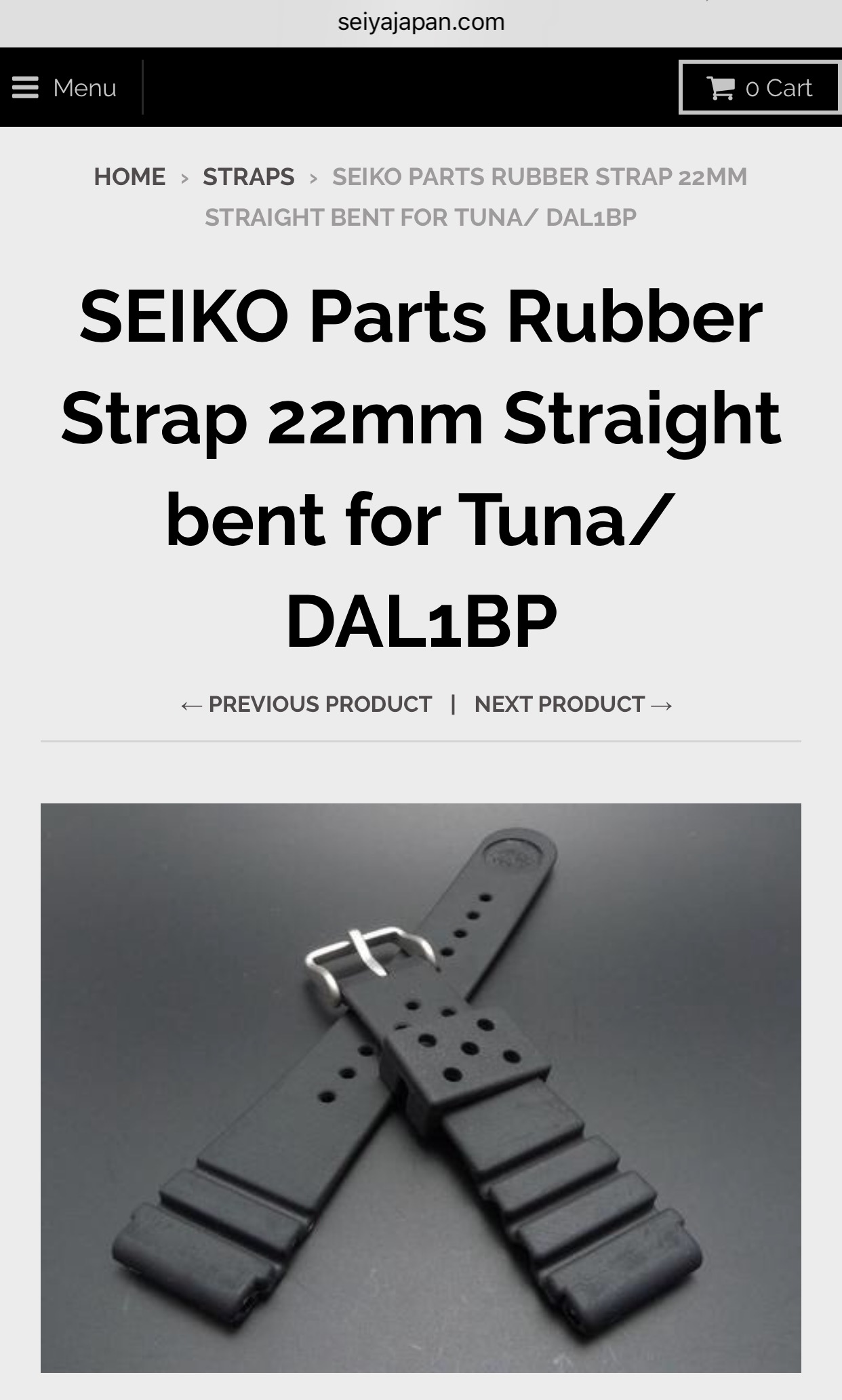
Task: View the next product
Action: [574, 704]
